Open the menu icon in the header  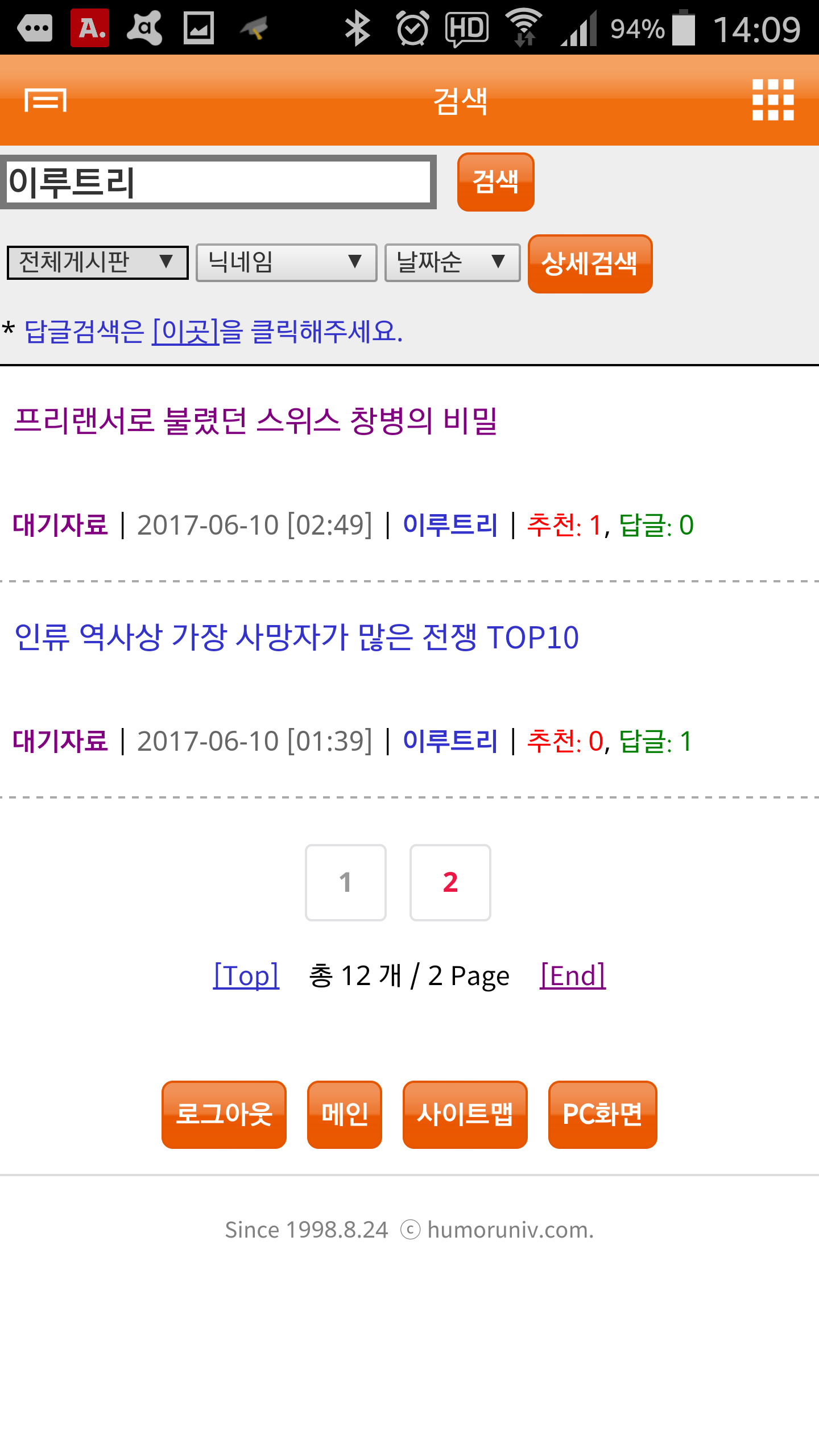pyautogui.click(x=45, y=100)
